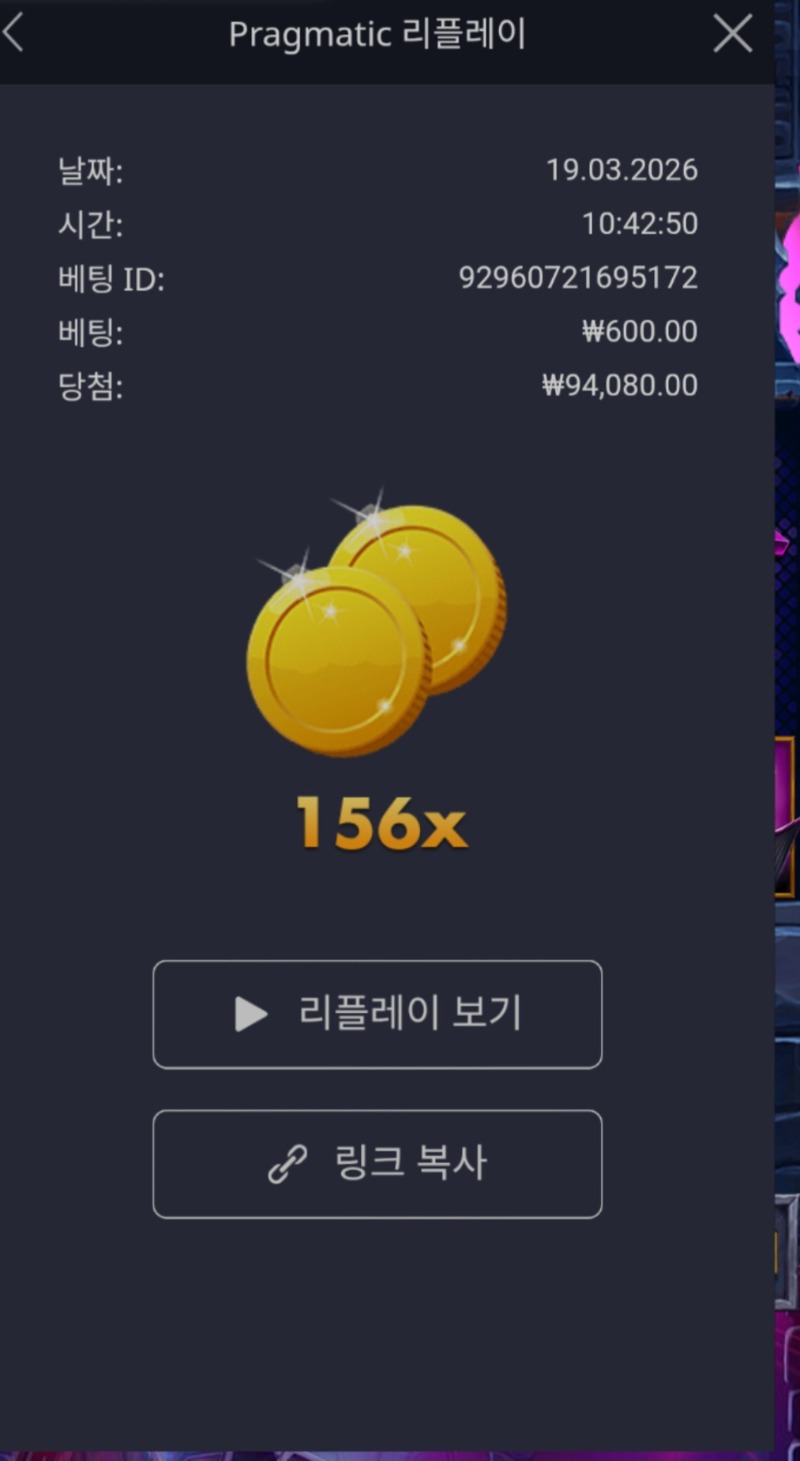Copy the replay link with 링크 복사

pyautogui.click(x=377, y=1164)
